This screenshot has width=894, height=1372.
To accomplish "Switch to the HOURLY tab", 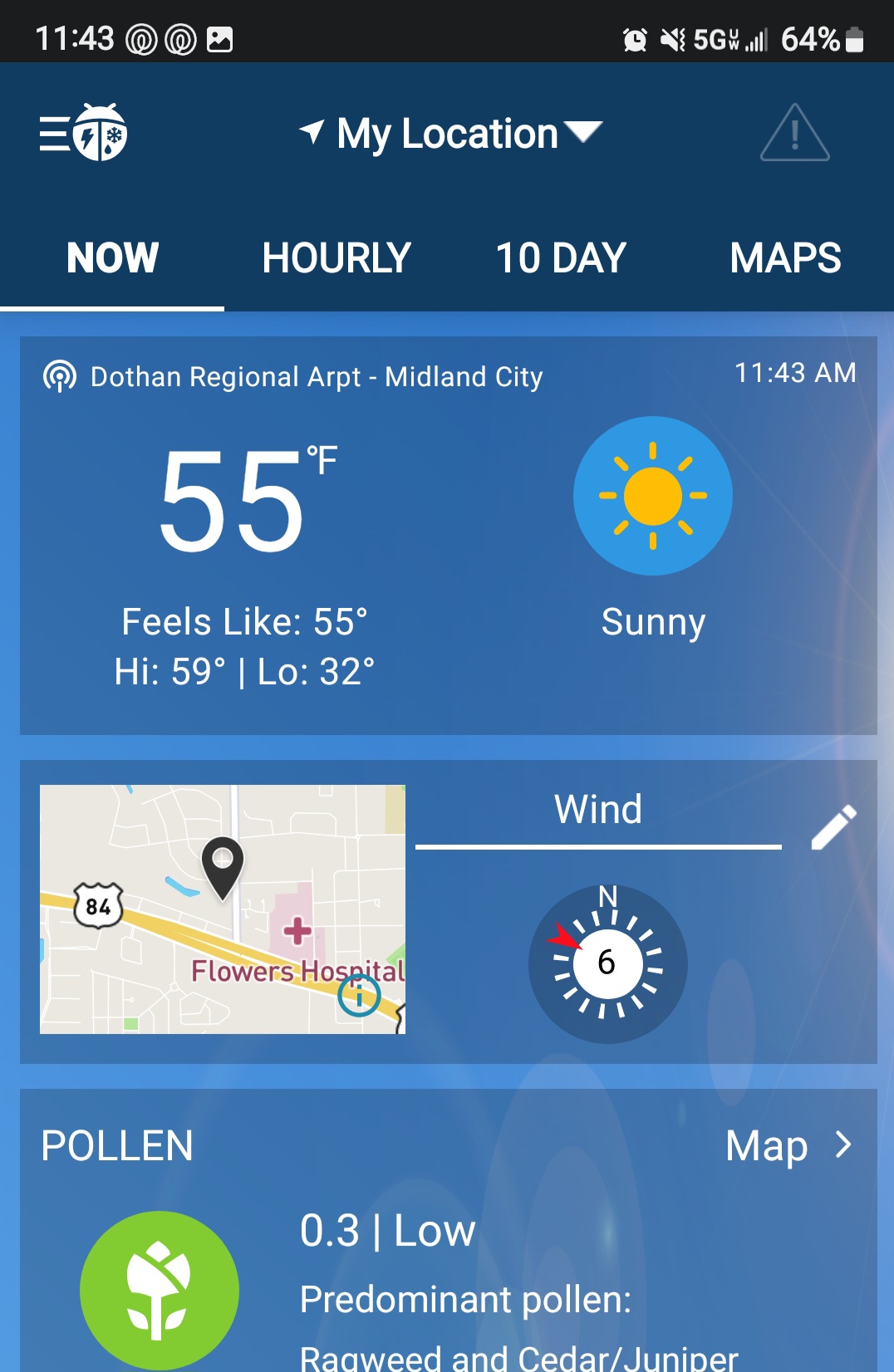I will tap(336, 257).
